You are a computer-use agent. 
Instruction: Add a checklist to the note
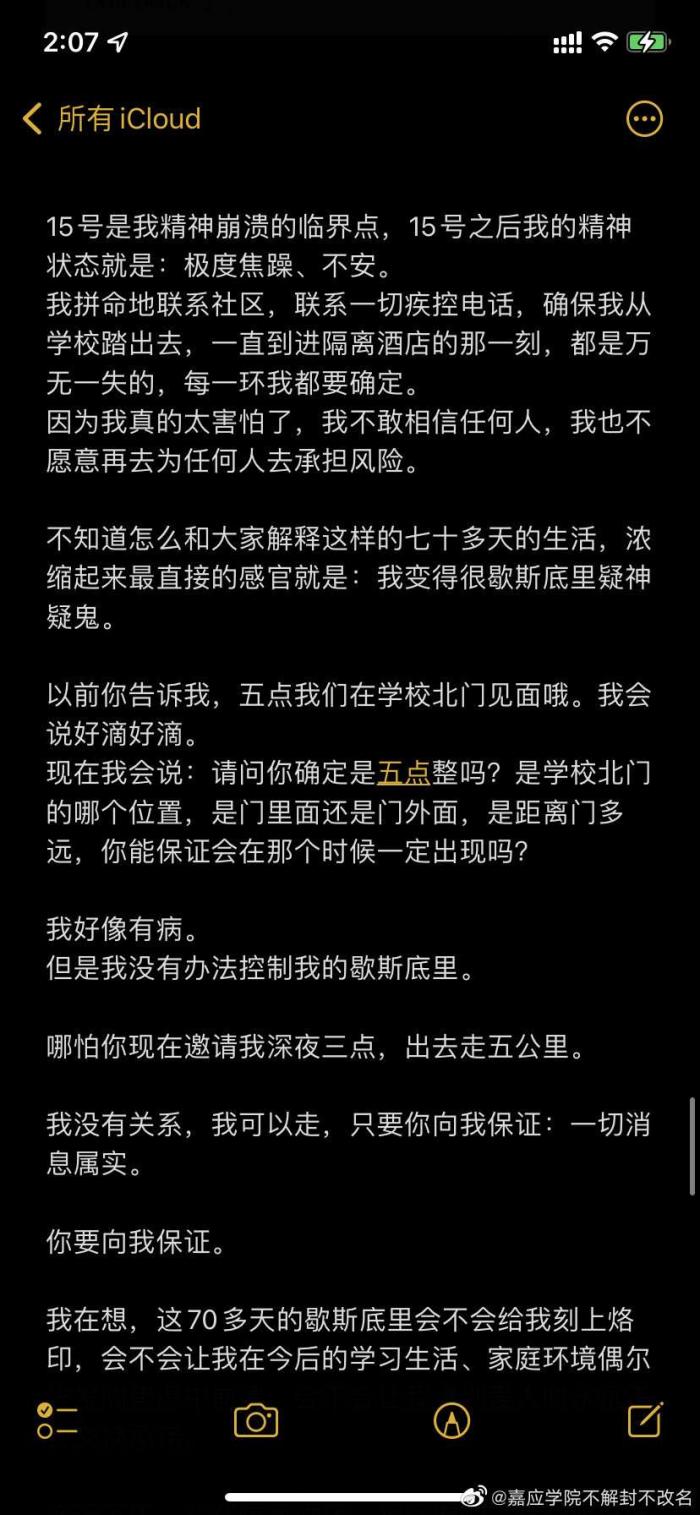point(58,1420)
